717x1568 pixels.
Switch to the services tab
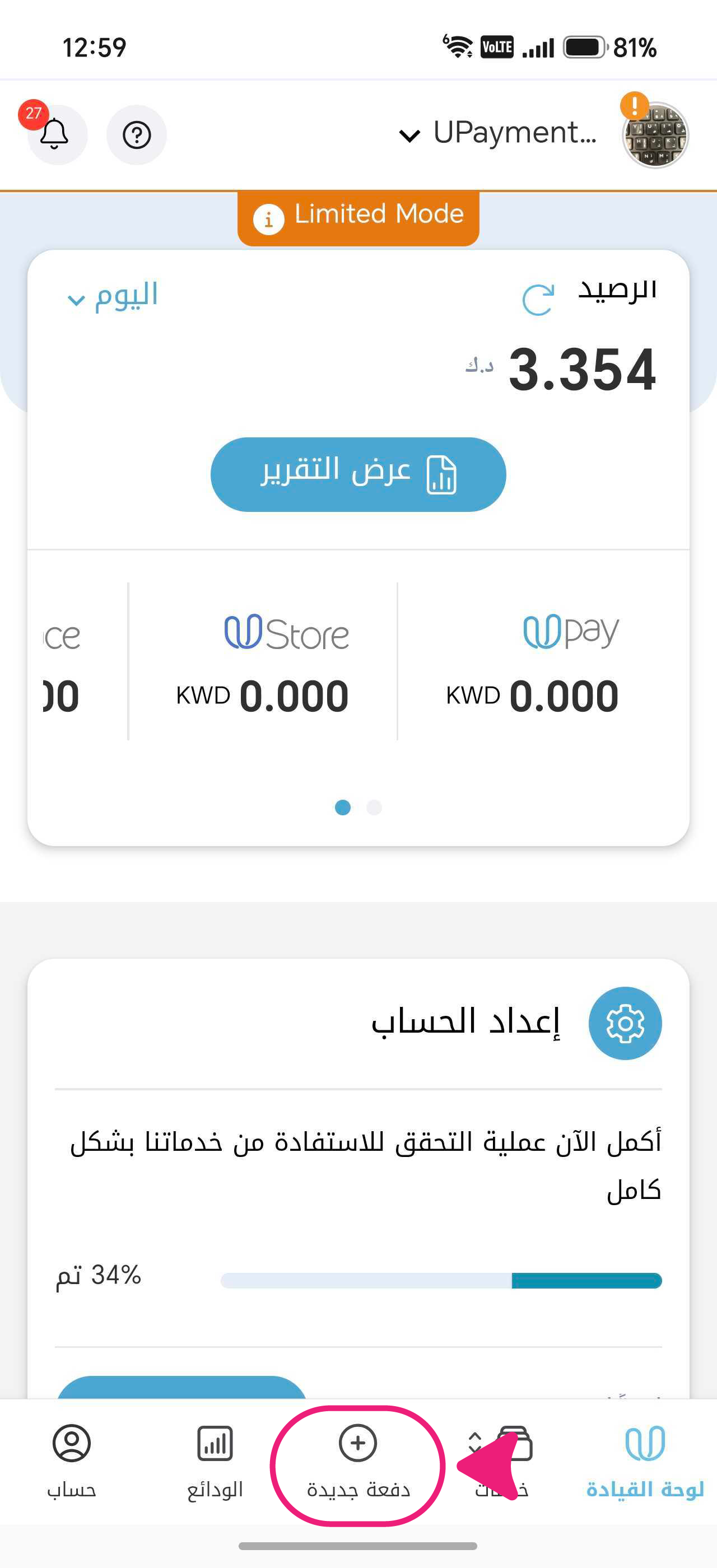[x=501, y=1461]
